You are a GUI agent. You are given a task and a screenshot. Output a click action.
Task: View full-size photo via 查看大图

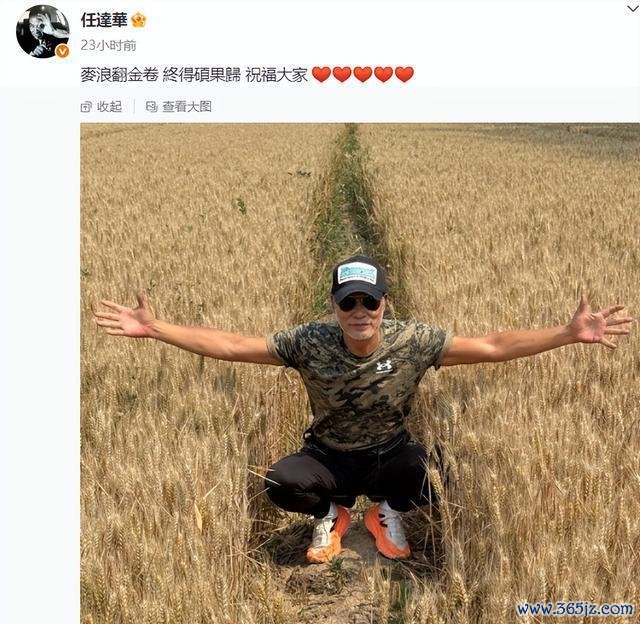pos(179,106)
